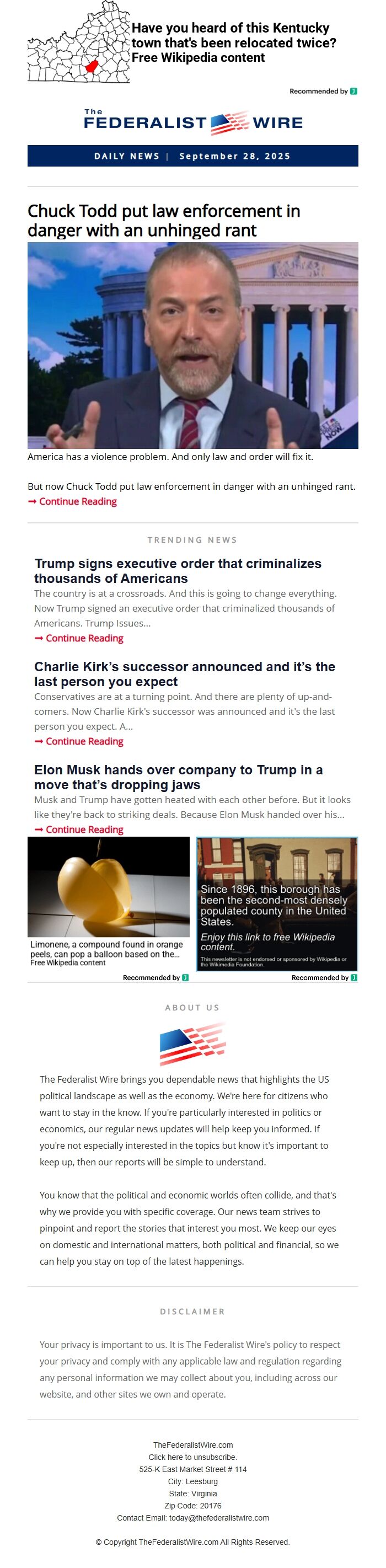Email today@thefederalistwire.com contact address

point(218,1517)
